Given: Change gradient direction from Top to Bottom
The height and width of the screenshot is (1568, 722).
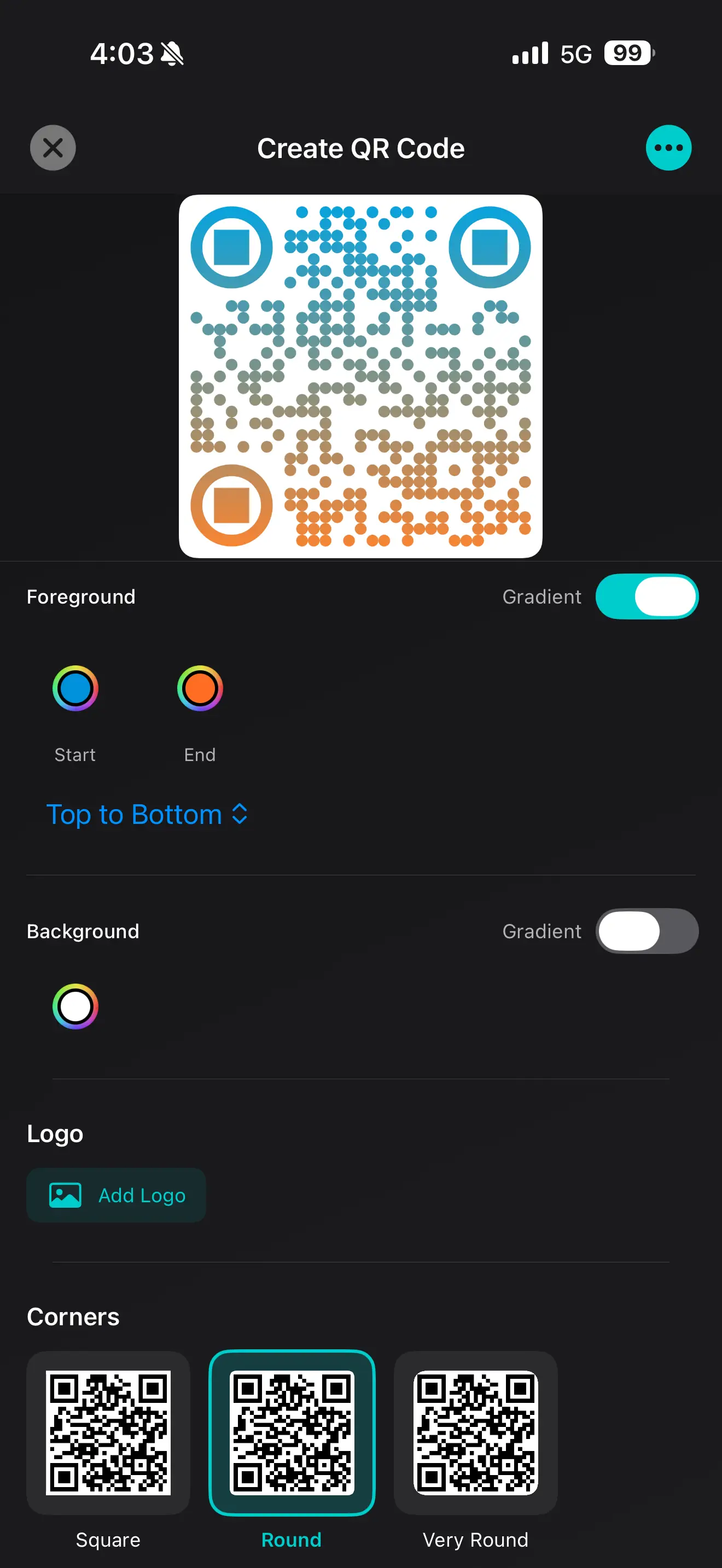Looking at the screenshot, I should tap(147, 814).
